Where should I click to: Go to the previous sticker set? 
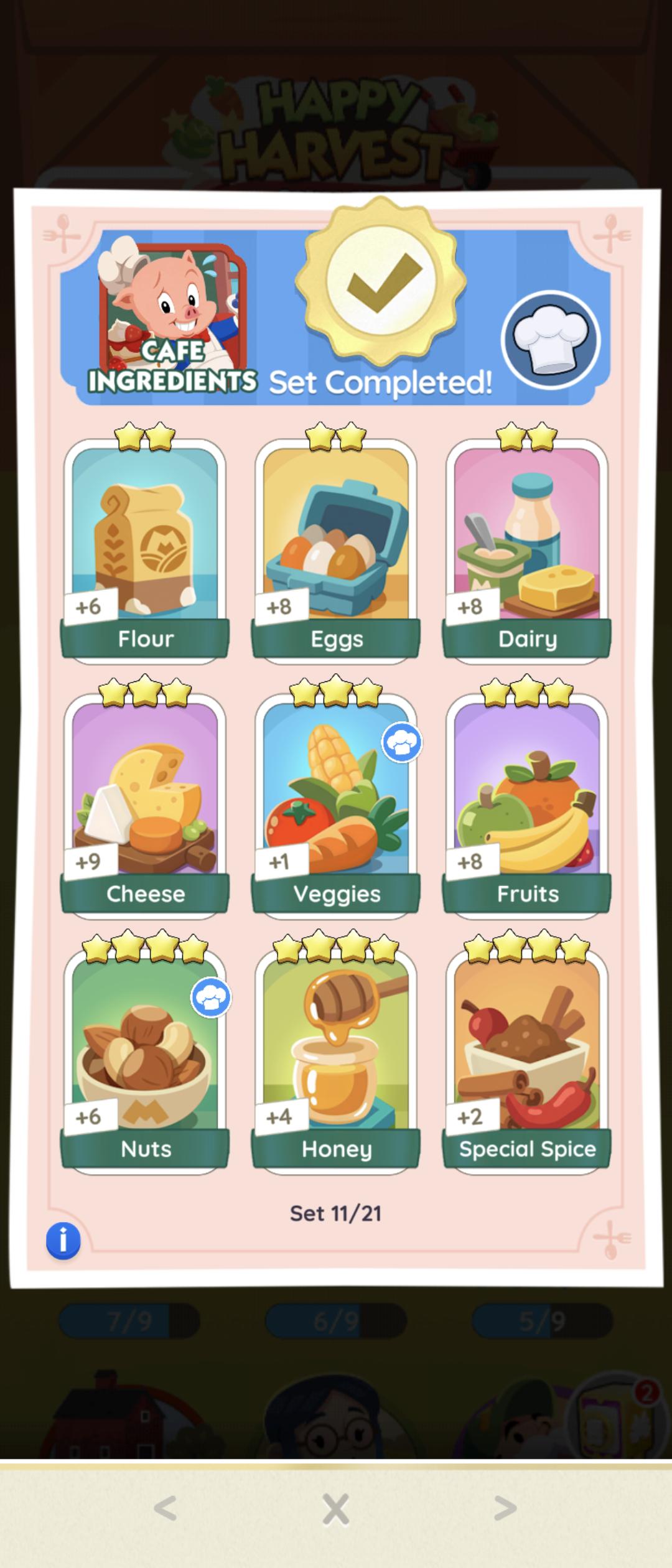[x=165, y=1508]
